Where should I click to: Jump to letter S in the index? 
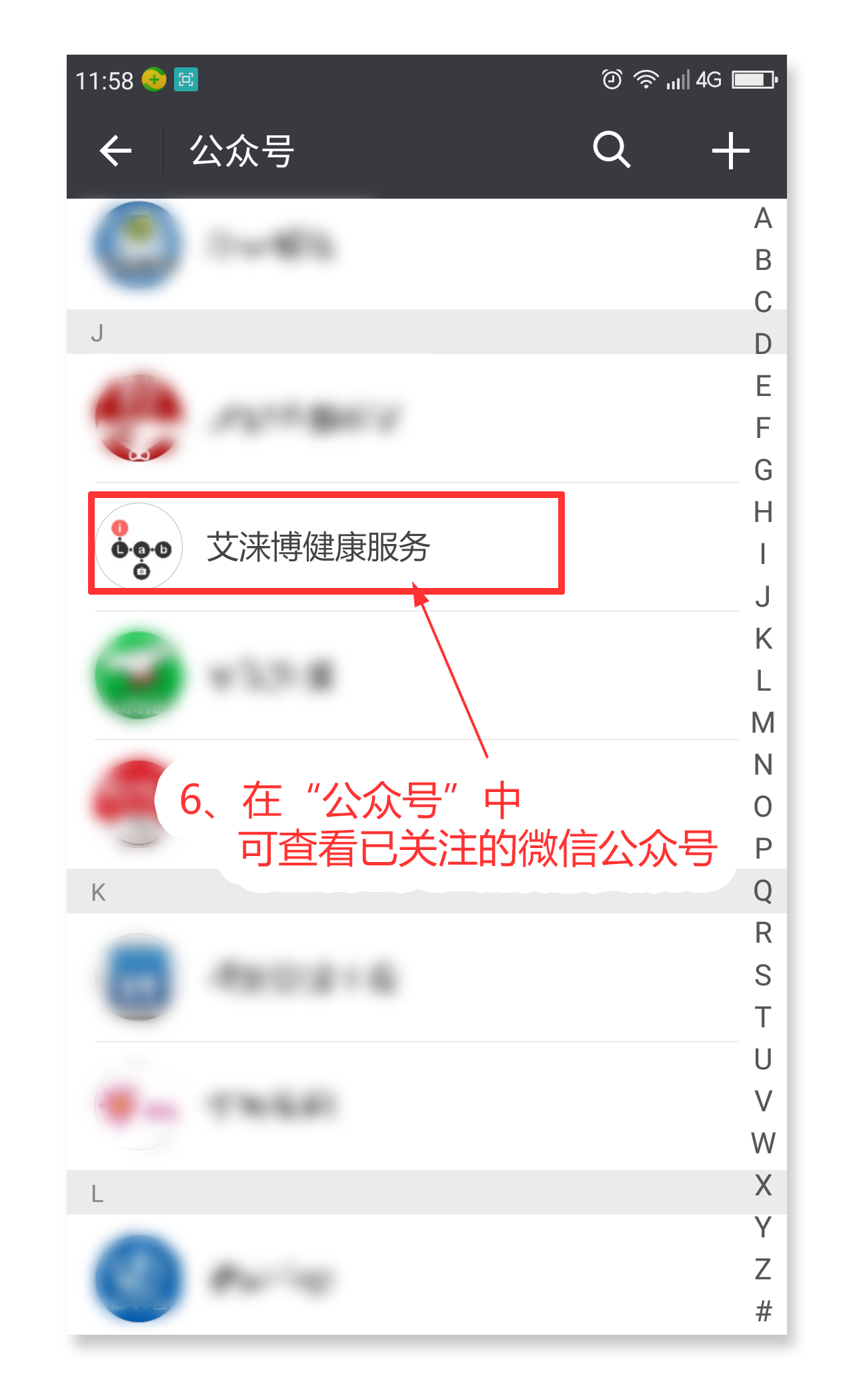pyautogui.click(x=763, y=975)
